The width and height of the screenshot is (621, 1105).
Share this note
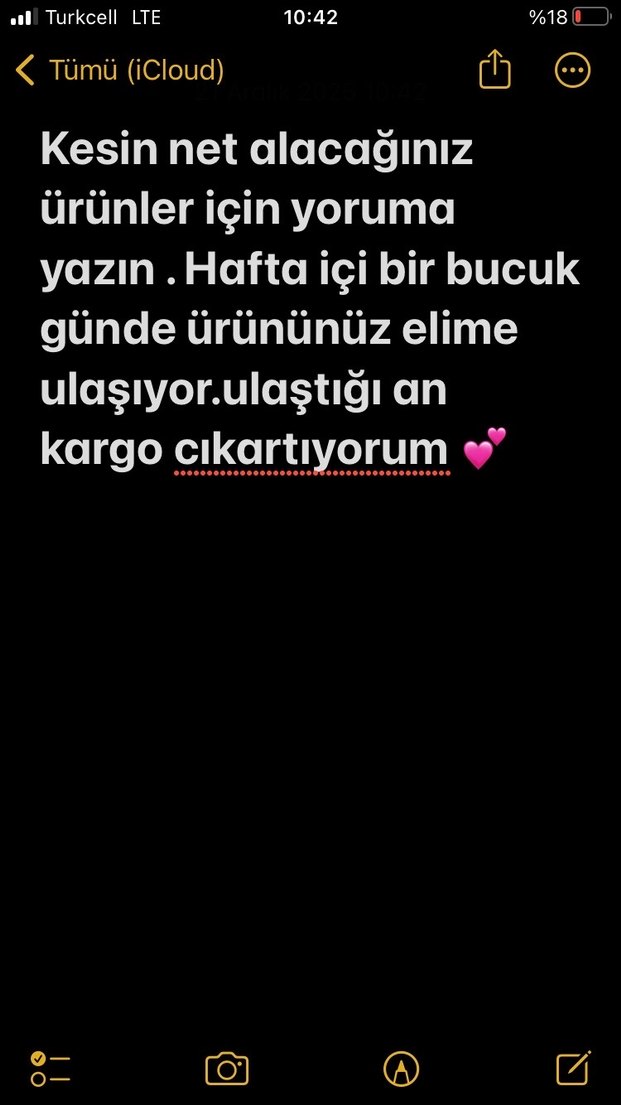click(495, 71)
